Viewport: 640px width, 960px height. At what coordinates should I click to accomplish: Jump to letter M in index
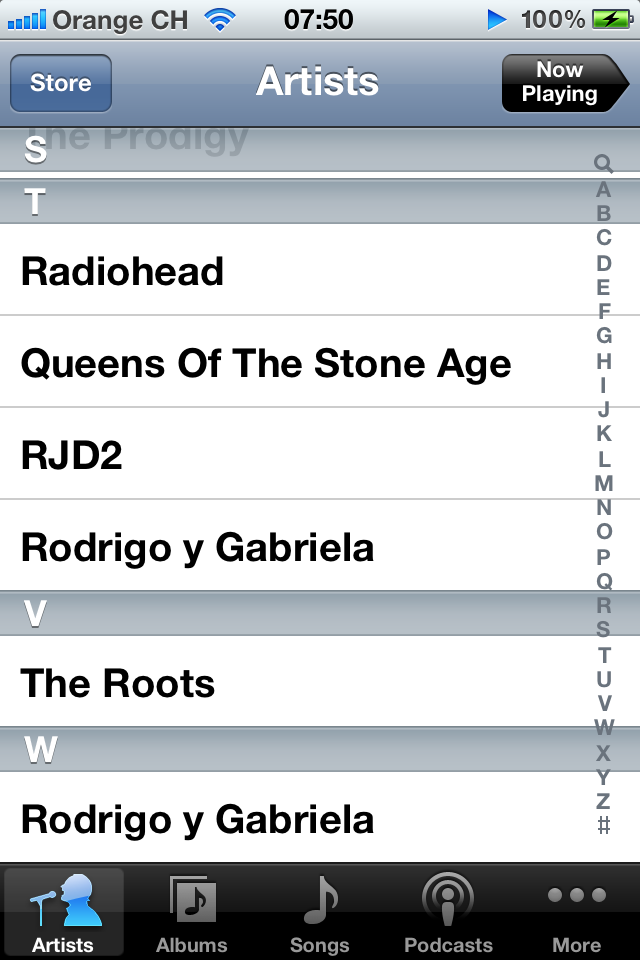coord(603,483)
